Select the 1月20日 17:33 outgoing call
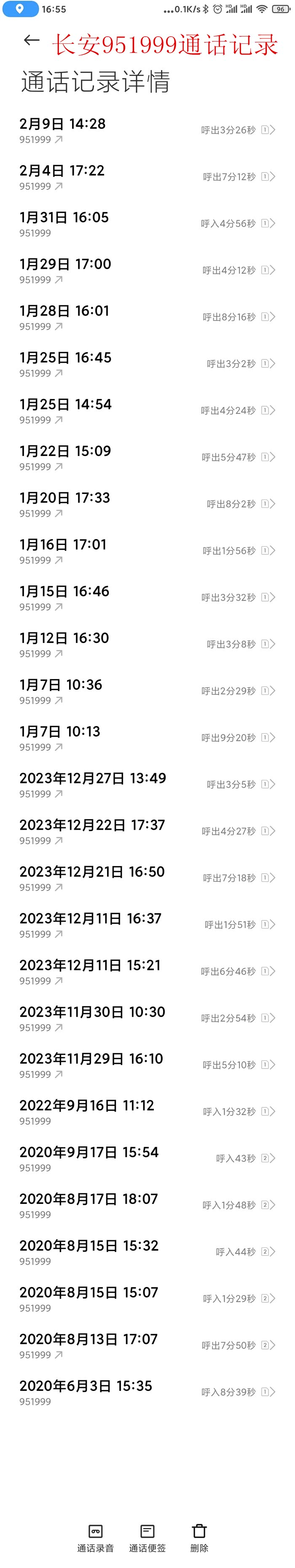The width and height of the screenshot is (295, 1568). (x=147, y=505)
